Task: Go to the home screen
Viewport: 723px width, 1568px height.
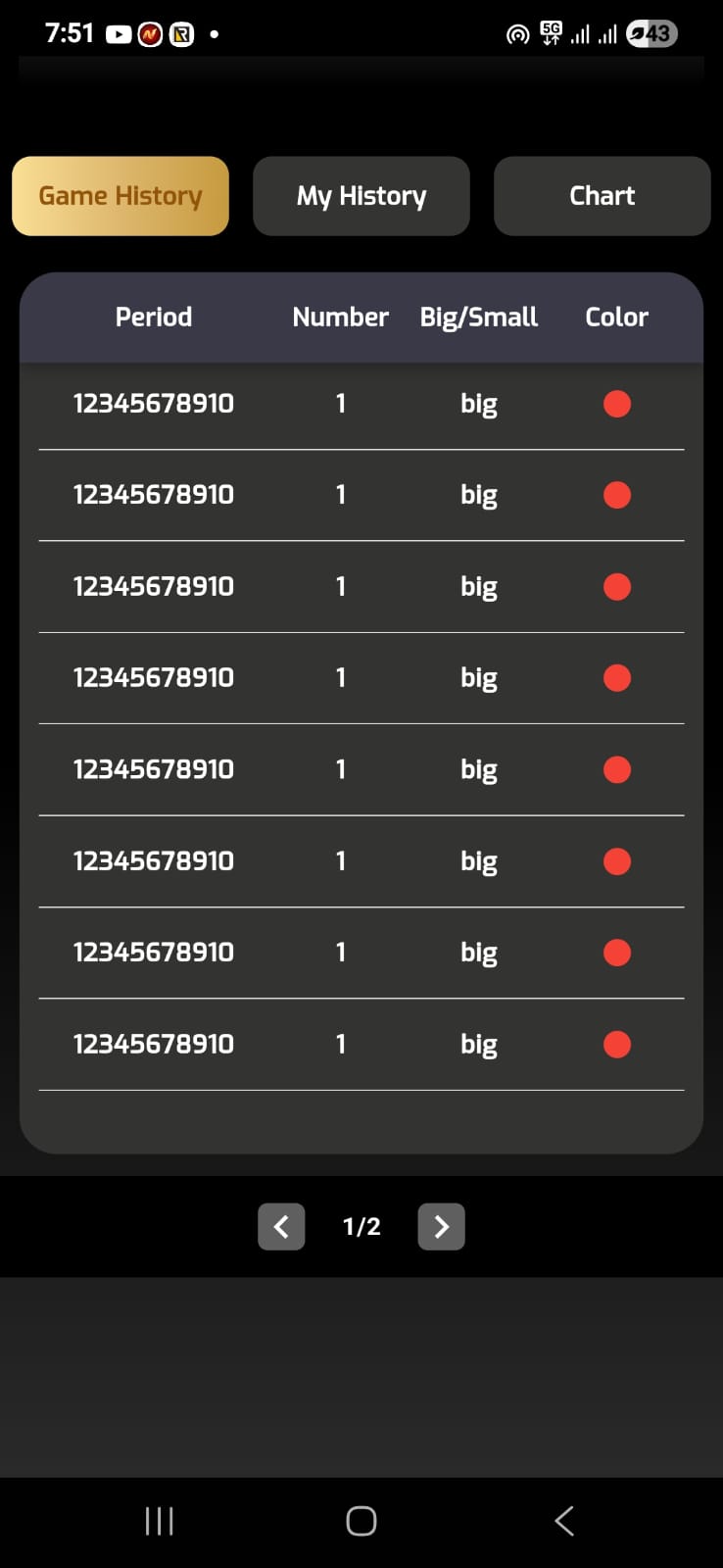Action: 361,1521
